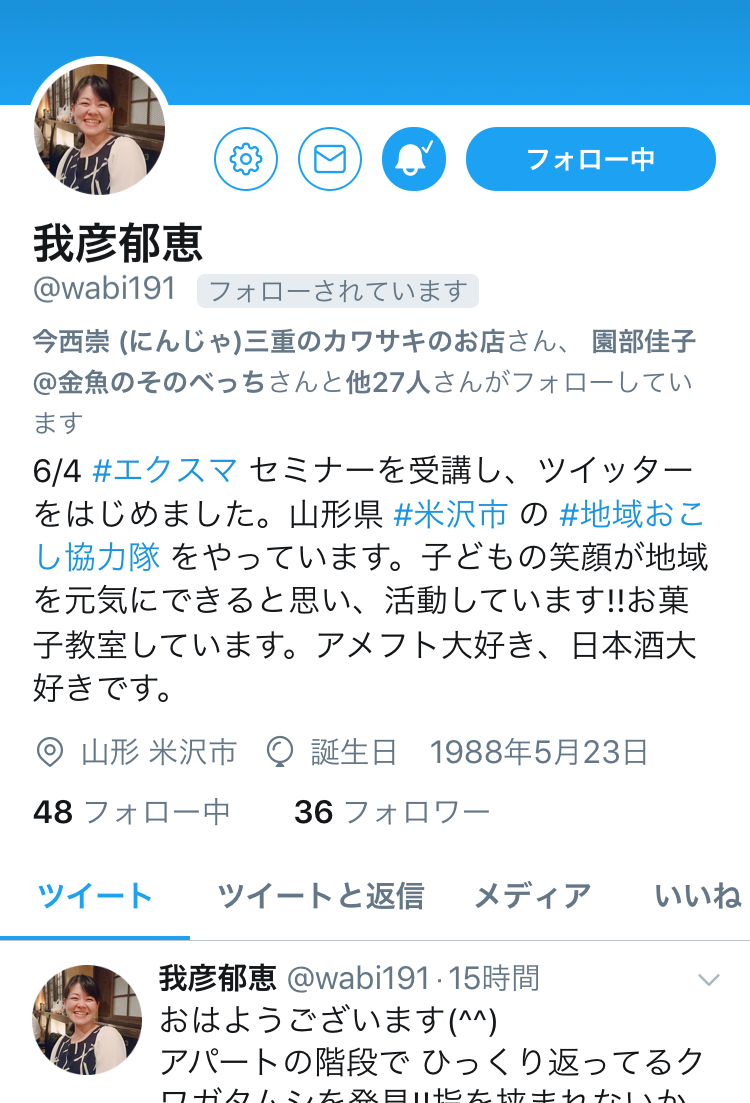Image resolution: width=750 pixels, height=1103 pixels.
Task: Send a direct message via envelope icon
Action: (330, 159)
